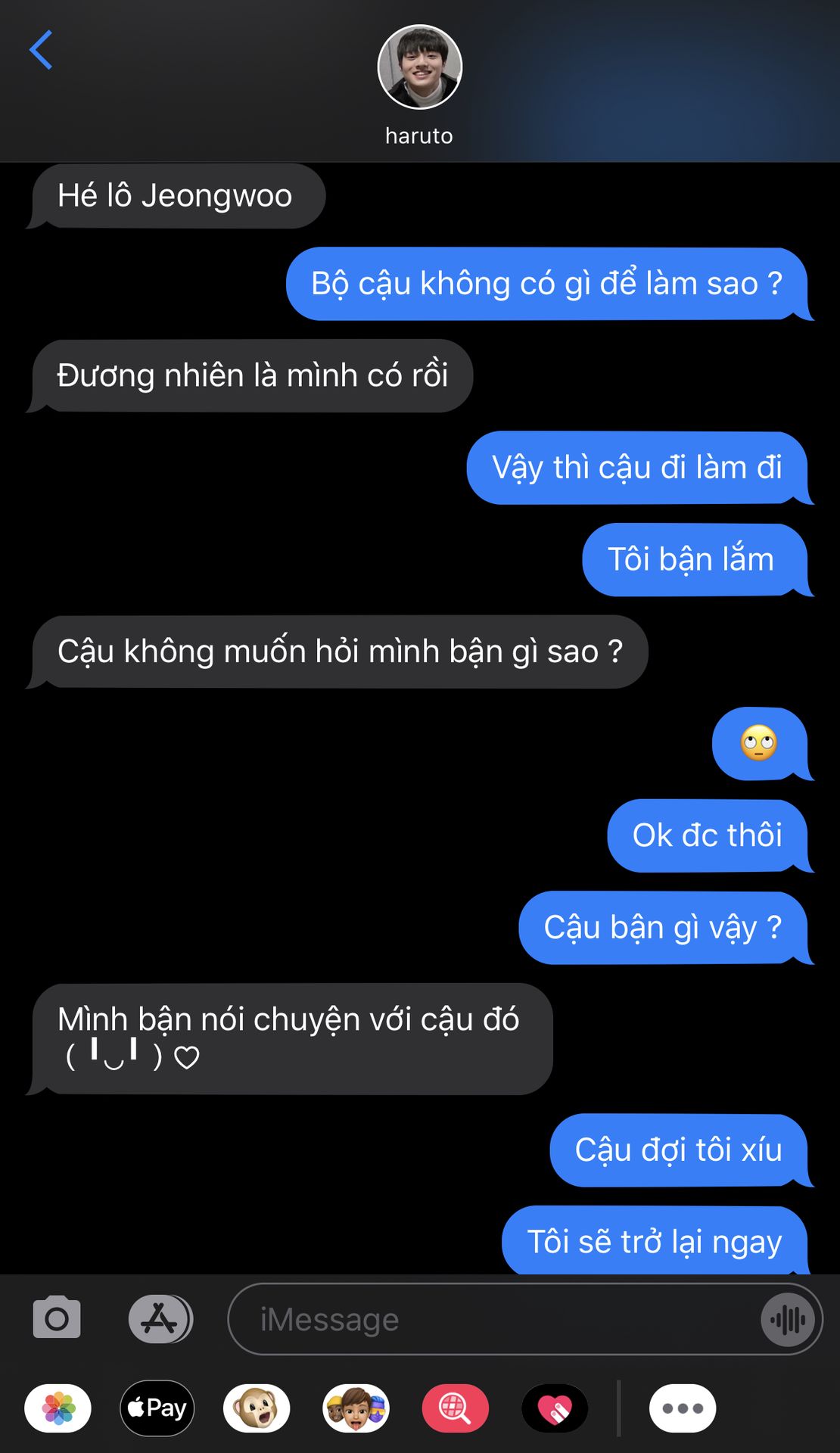Record an audio message
This screenshot has height=1453, width=840.
tap(788, 1320)
